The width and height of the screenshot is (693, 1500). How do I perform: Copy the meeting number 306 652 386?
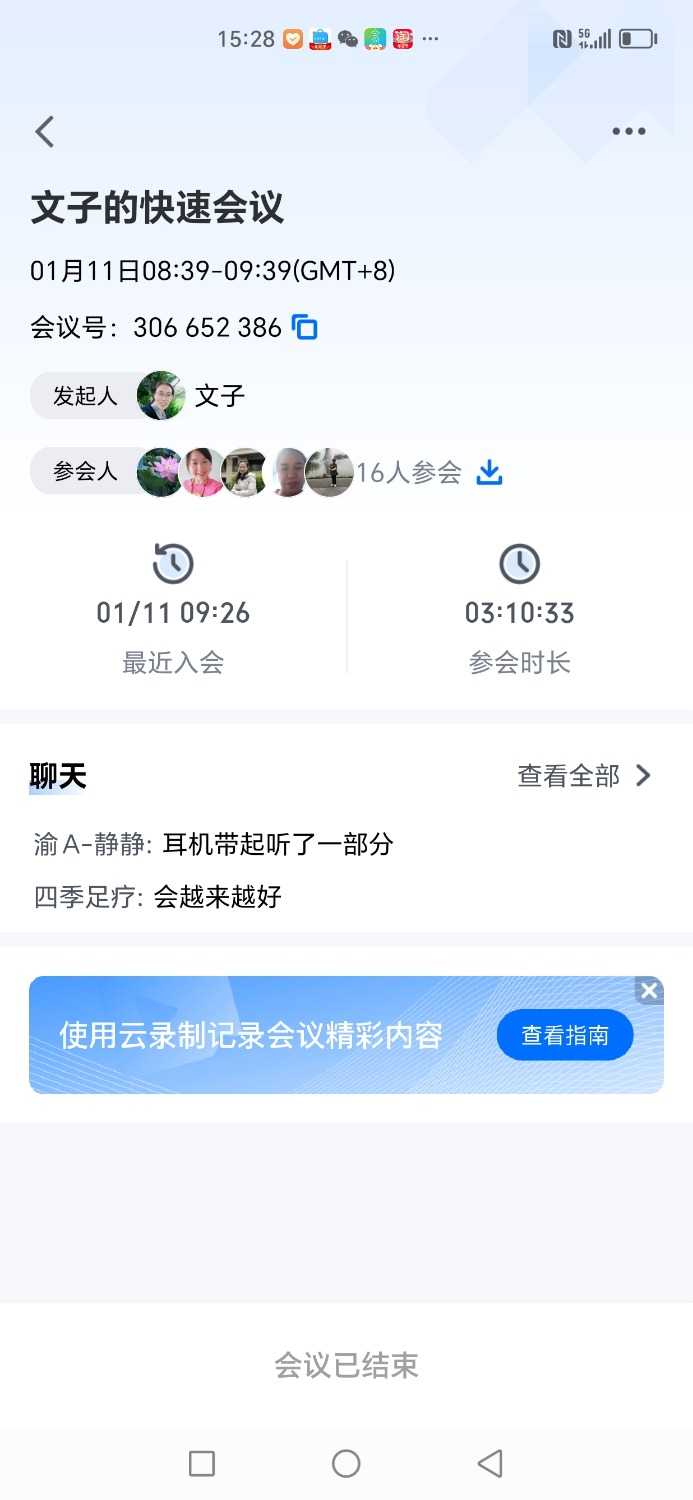(305, 327)
